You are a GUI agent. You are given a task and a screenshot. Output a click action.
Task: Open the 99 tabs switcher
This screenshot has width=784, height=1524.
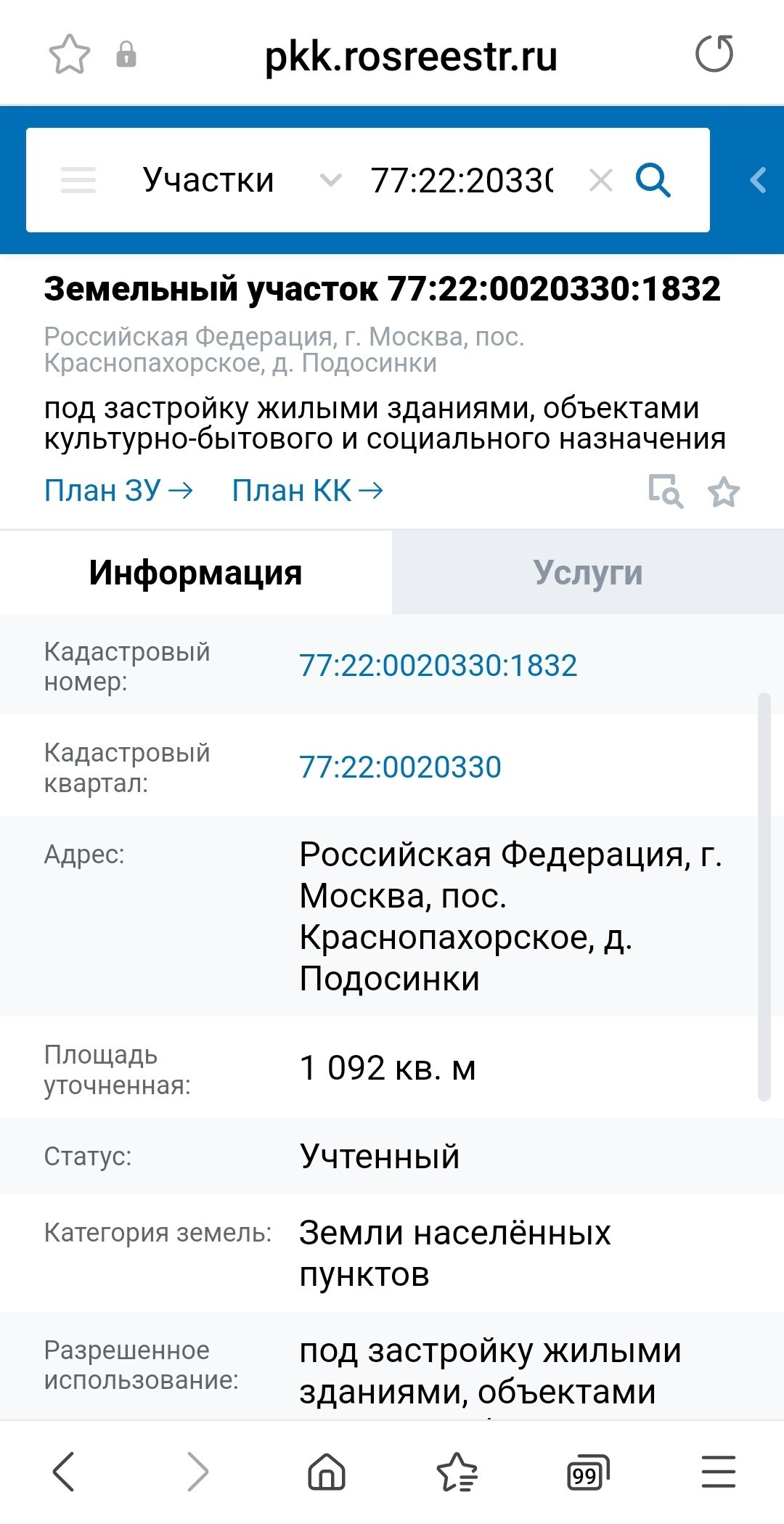[587, 1472]
